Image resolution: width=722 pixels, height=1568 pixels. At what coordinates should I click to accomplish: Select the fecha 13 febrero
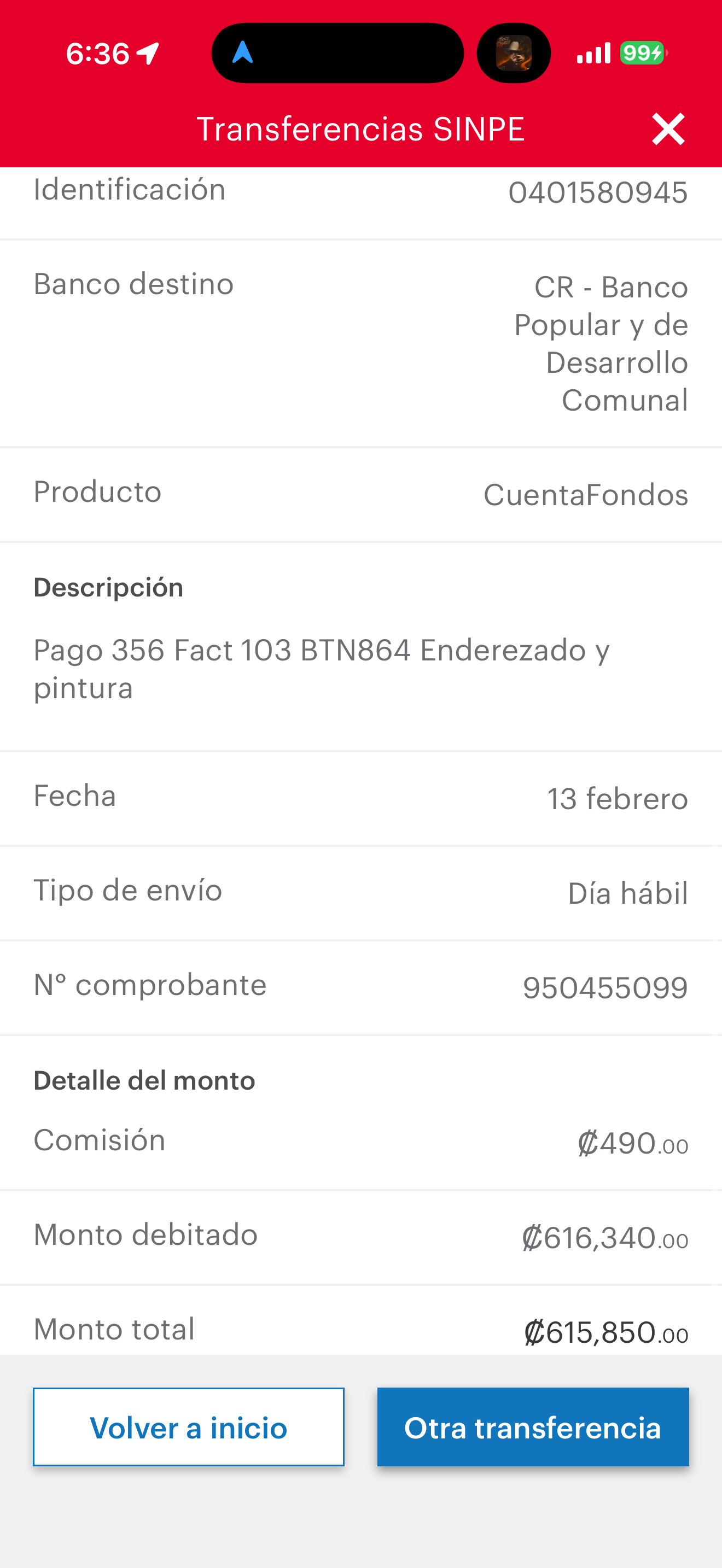616,798
